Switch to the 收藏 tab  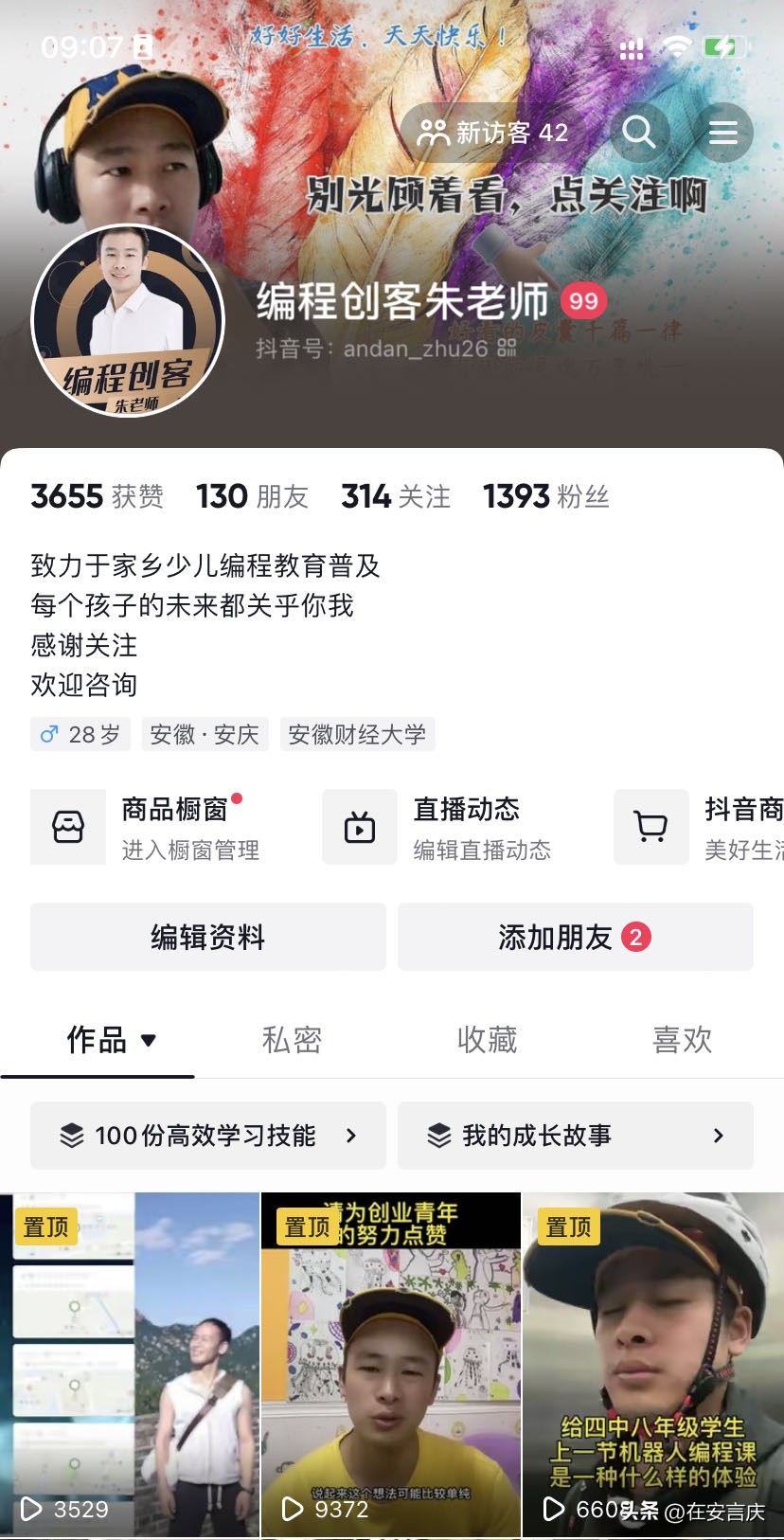[486, 1040]
